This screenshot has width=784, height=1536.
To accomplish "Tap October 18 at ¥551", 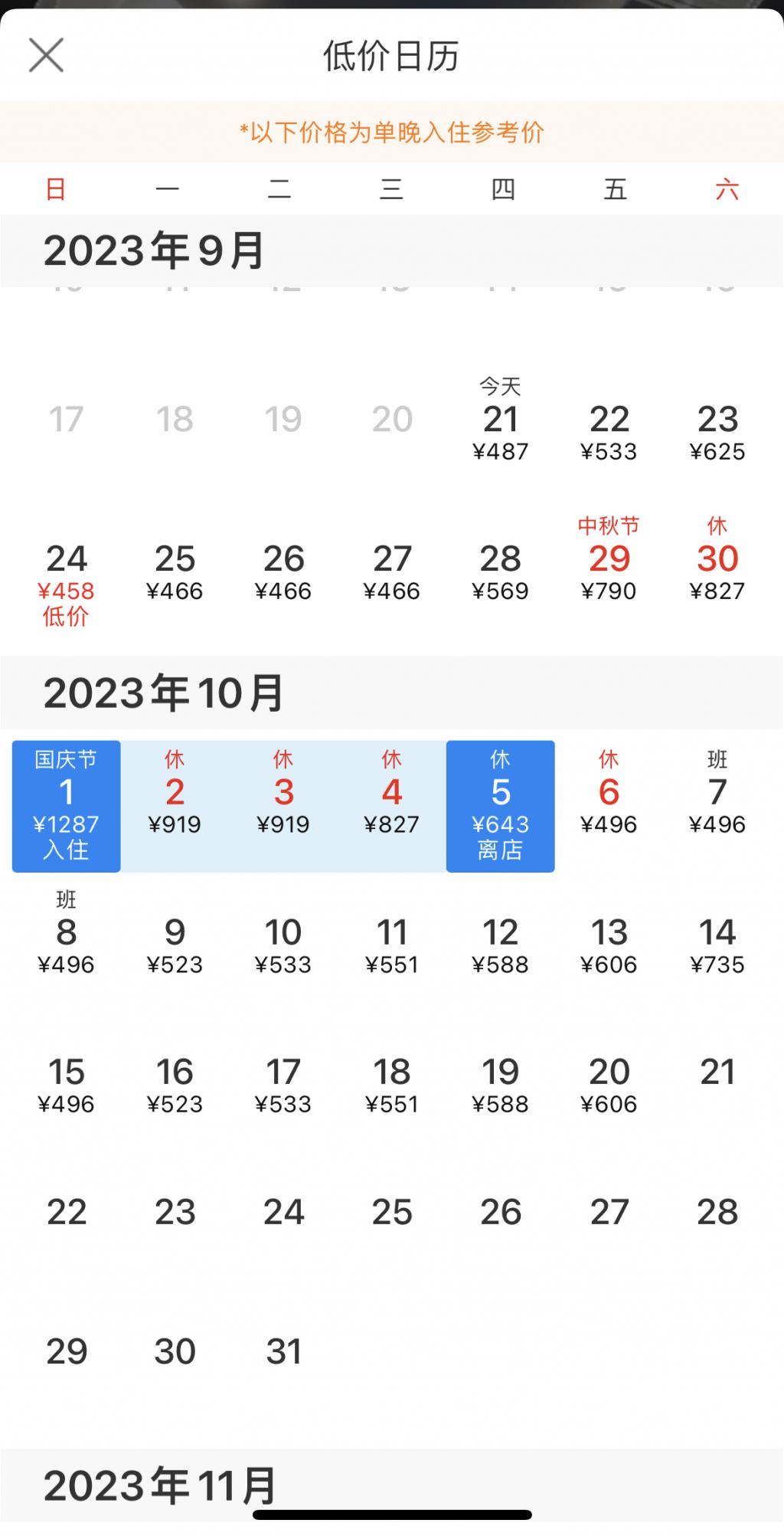I will pyautogui.click(x=392, y=1086).
